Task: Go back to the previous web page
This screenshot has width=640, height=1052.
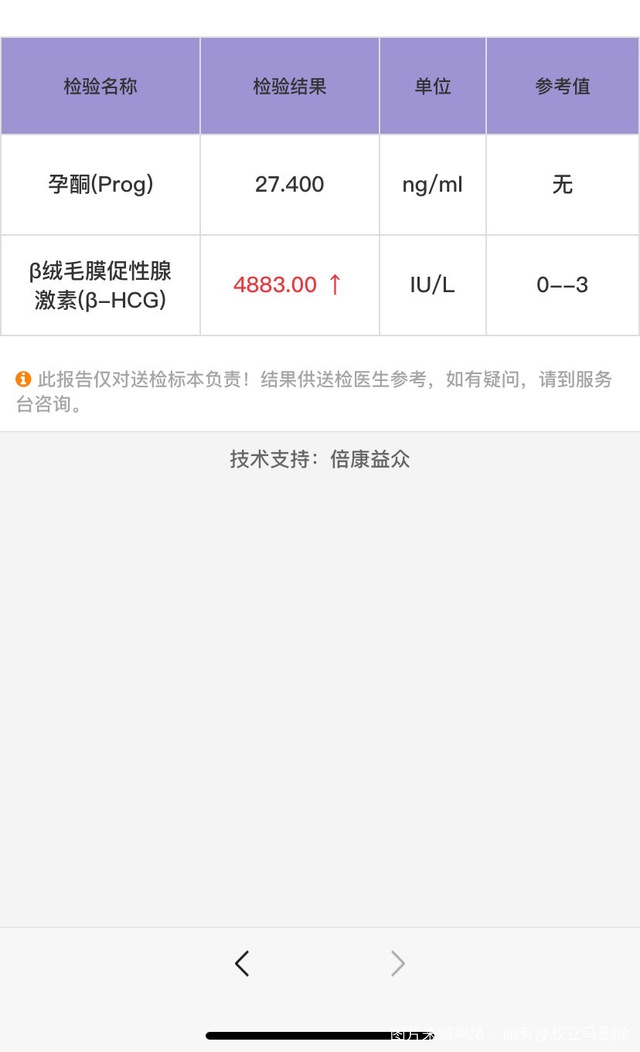Action: (x=242, y=963)
